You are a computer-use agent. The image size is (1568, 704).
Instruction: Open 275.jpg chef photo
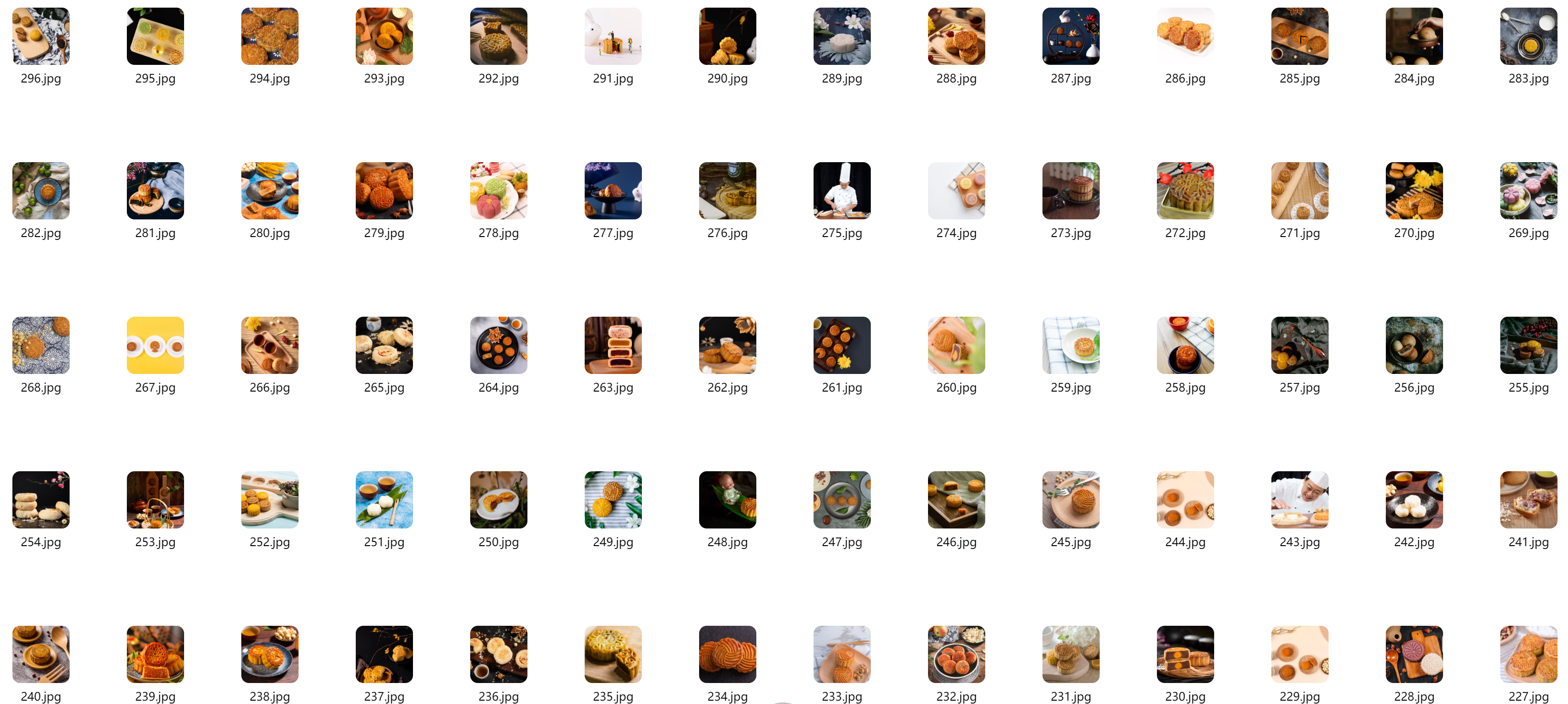tap(842, 191)
